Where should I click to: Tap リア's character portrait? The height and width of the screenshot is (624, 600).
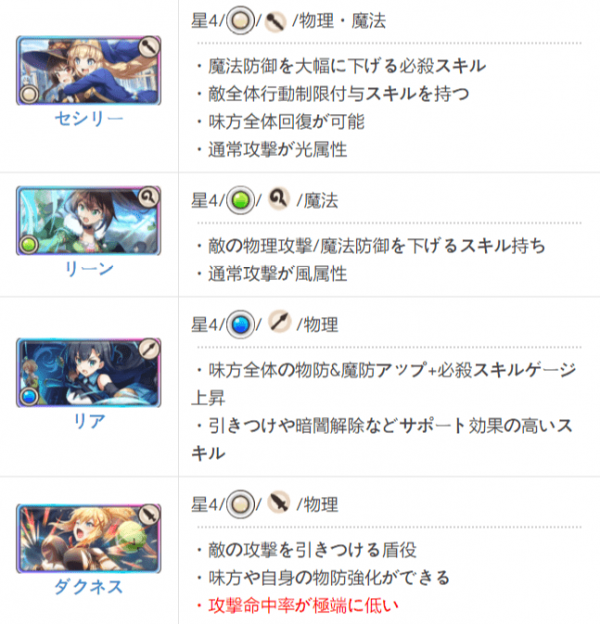coord(89,374)
